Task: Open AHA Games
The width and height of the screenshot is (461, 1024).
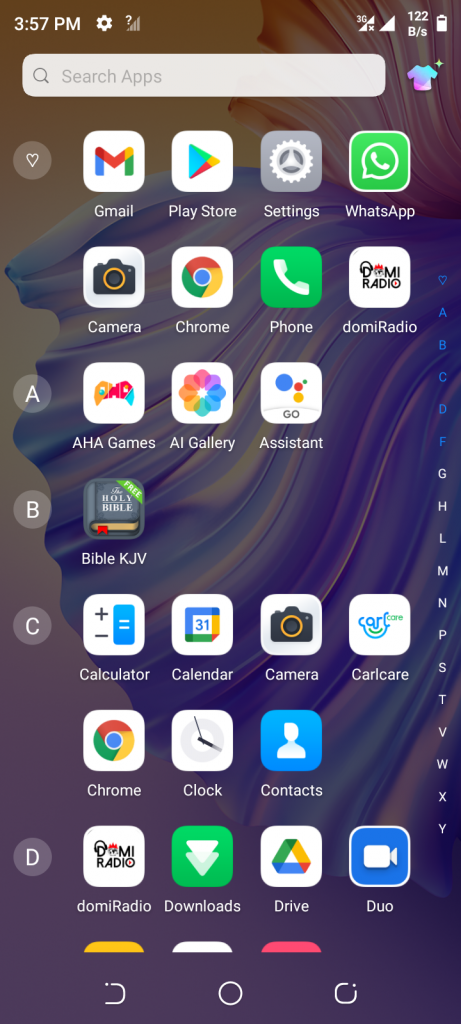Action: (x=114, y=392)
